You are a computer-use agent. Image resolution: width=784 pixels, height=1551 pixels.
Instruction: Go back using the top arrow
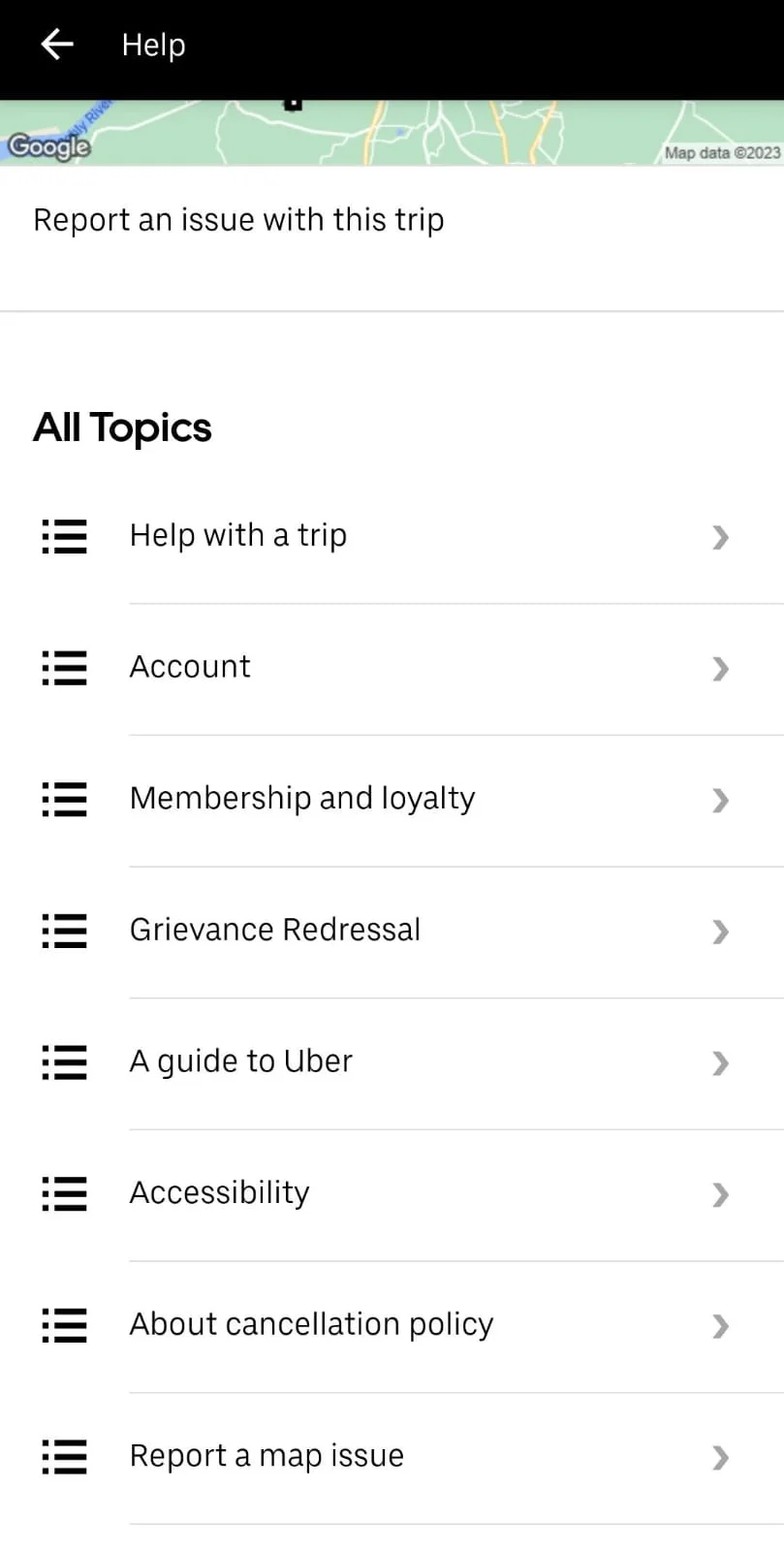point(57,45)
